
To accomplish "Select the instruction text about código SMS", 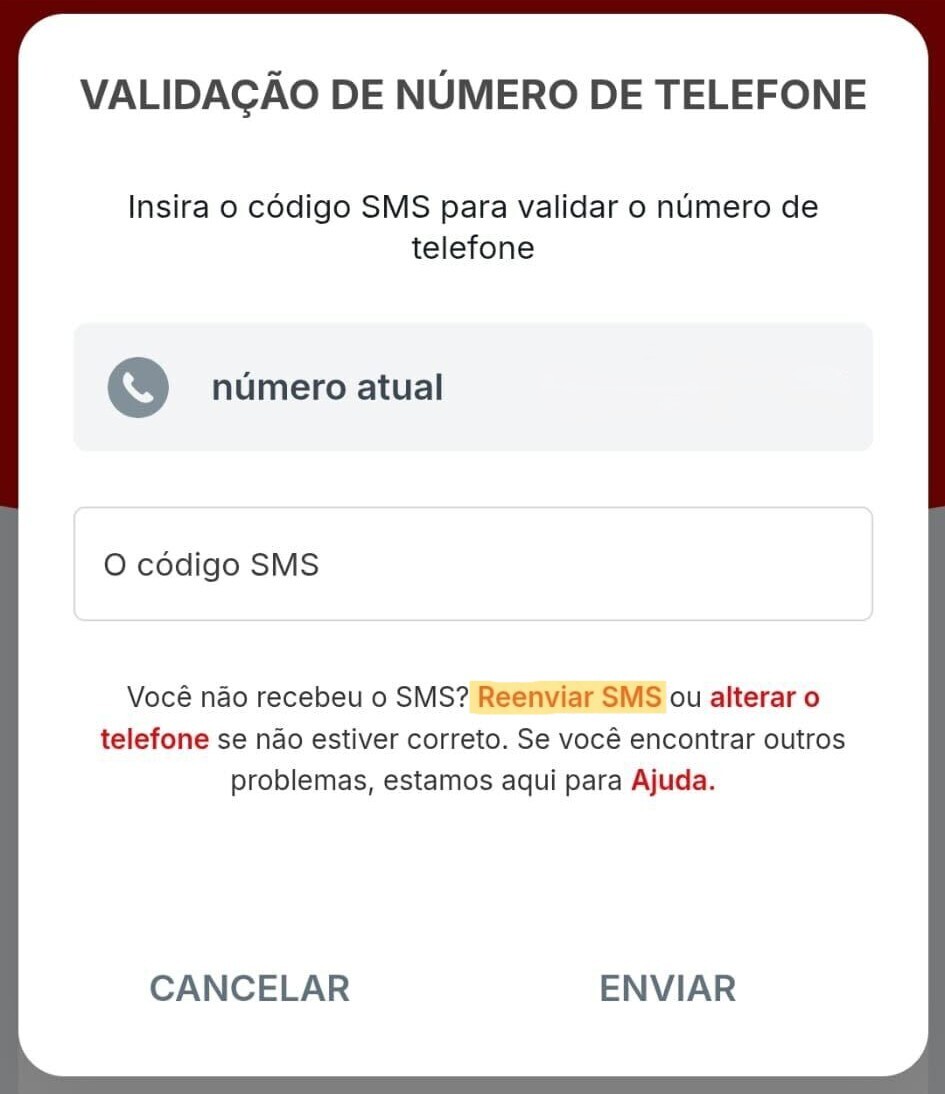I will (472, 225).
